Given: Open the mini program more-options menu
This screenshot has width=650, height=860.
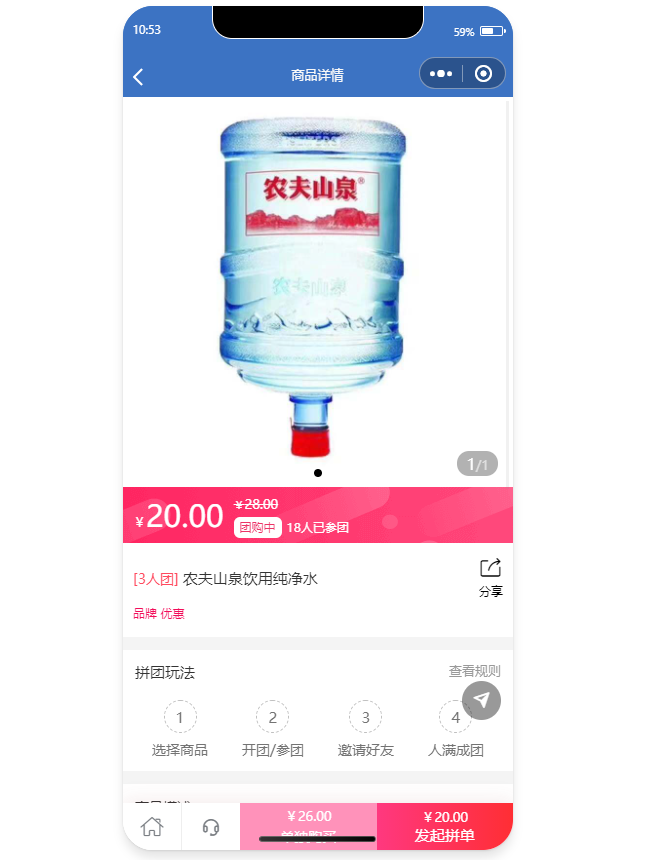Looking at the screenshot, I should (x=441, y=74).
